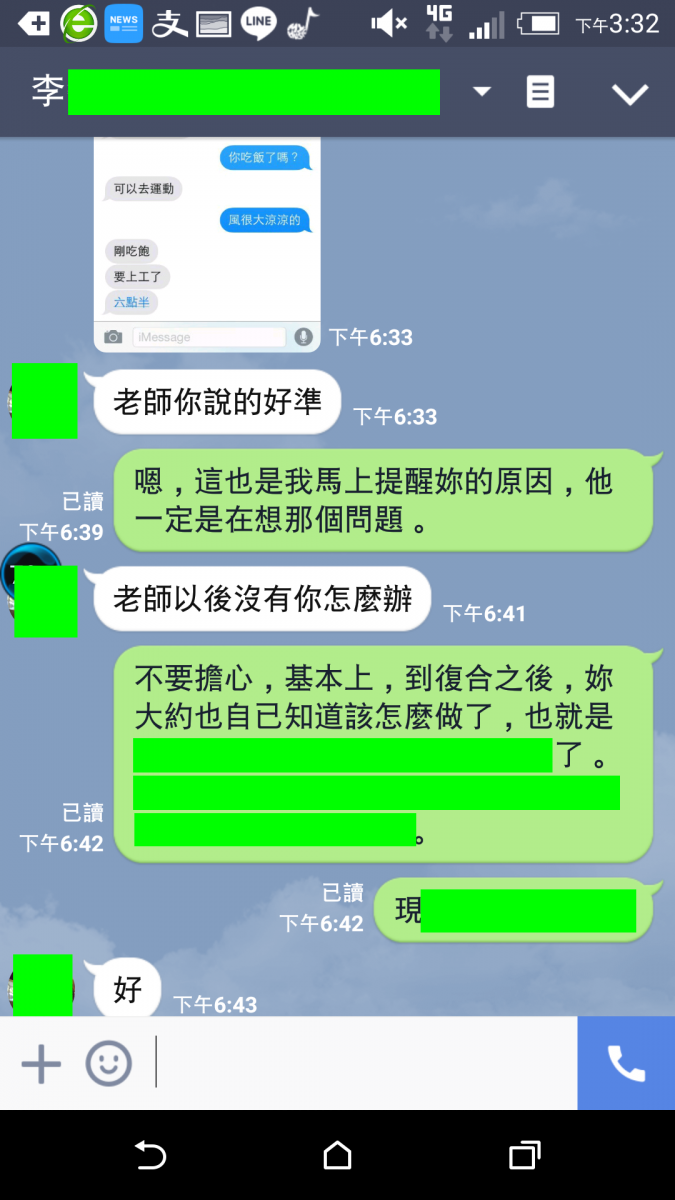This screenshot has width=675, height=1200.
Task: Go back with system back button
Action: pyautogui.click(x=150, y=1156)
